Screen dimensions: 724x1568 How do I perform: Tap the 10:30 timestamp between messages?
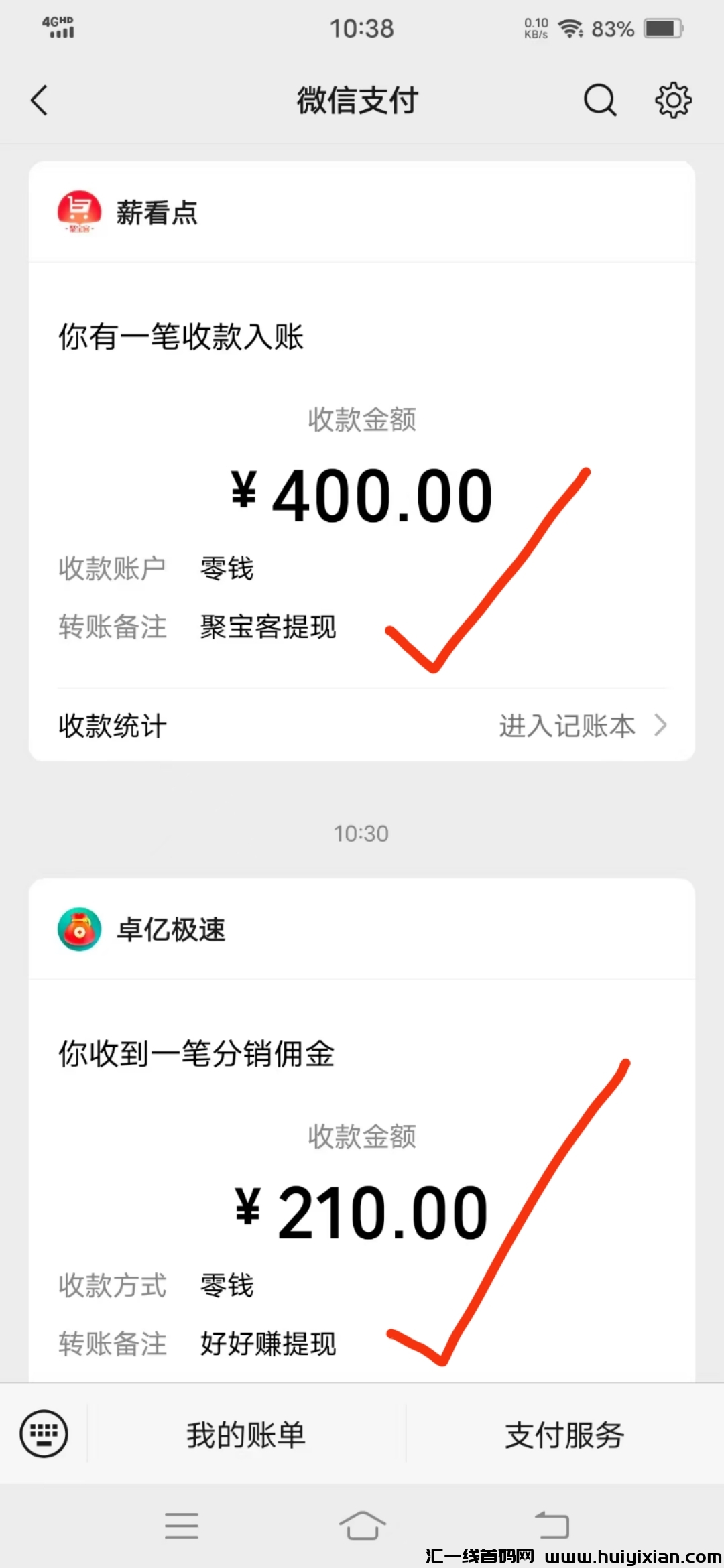tap(362, 833)
